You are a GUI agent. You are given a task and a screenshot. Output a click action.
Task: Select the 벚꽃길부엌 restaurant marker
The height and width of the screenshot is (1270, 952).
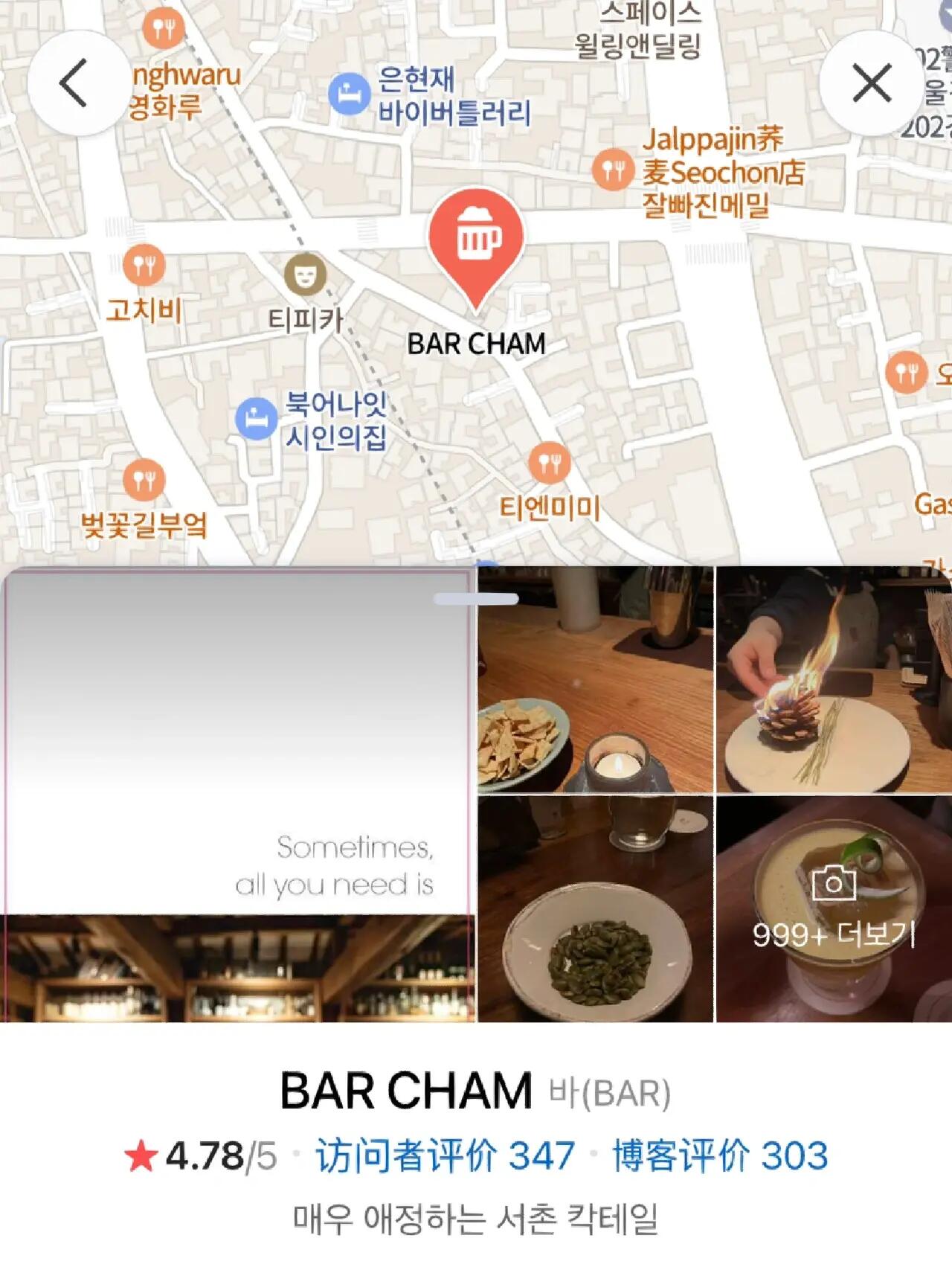(144, 481)
